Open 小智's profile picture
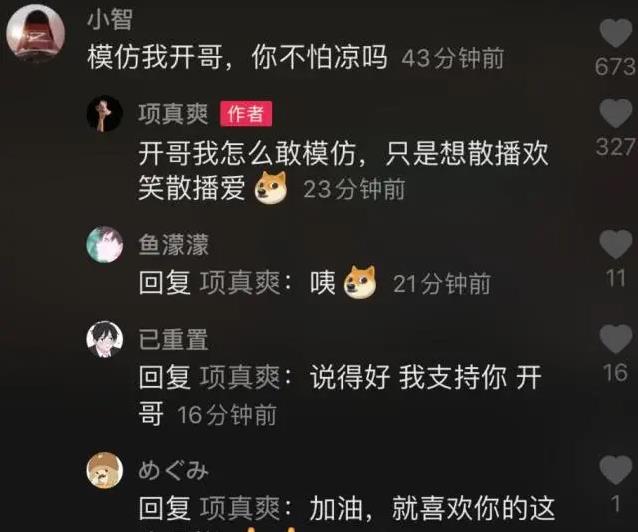 coord(36,33)
